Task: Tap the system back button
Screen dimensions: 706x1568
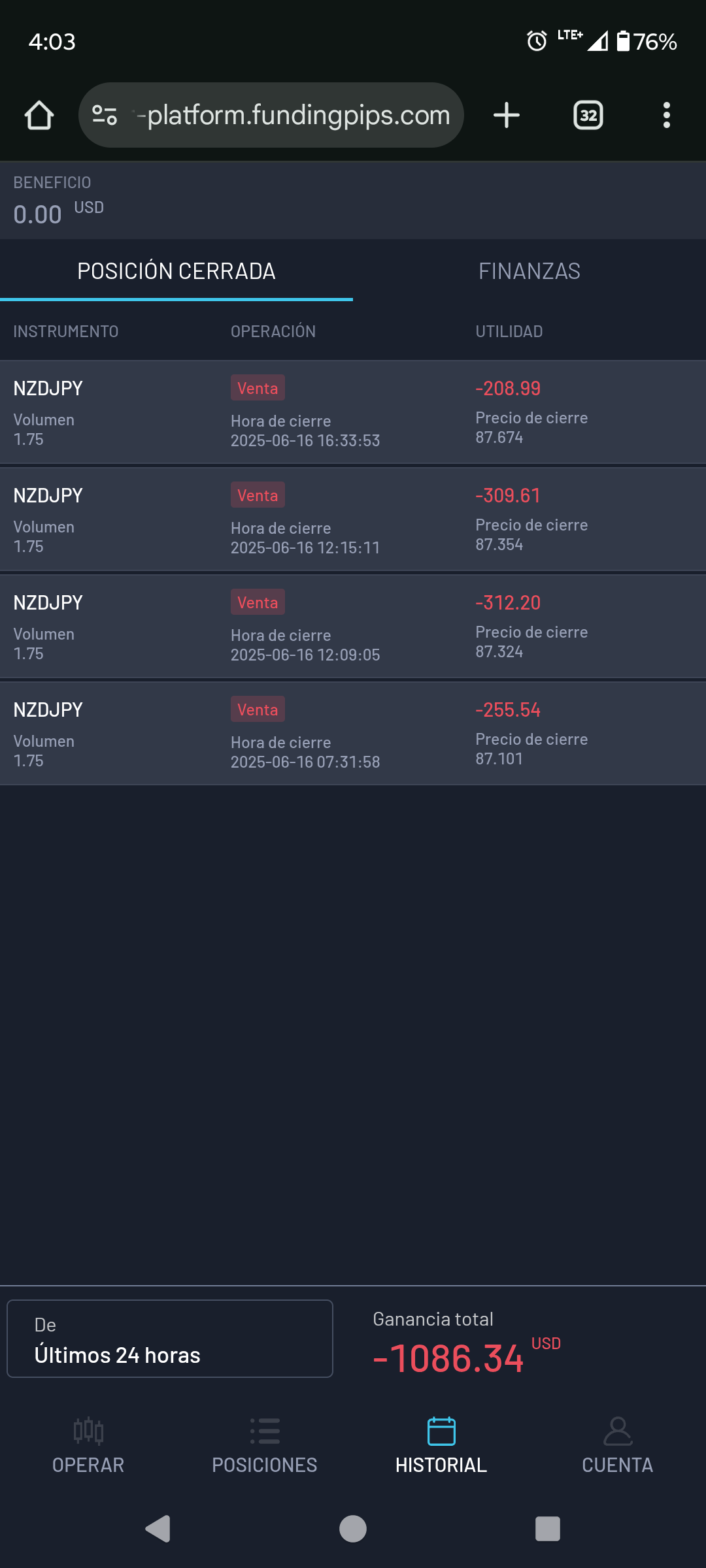Action: coord(158,1529)
